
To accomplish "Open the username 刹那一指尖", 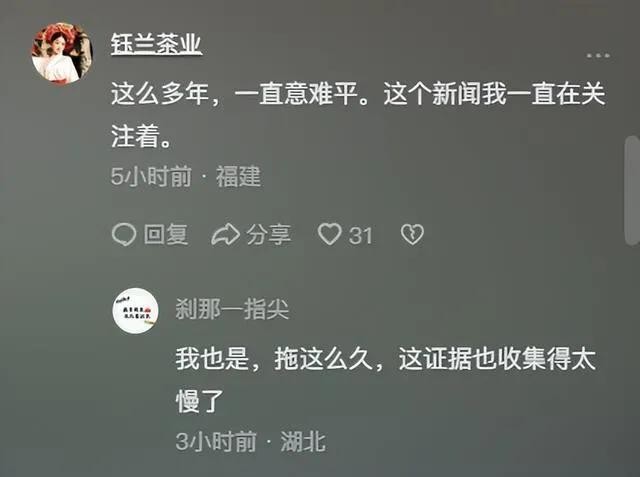I will tap(231, 309).
